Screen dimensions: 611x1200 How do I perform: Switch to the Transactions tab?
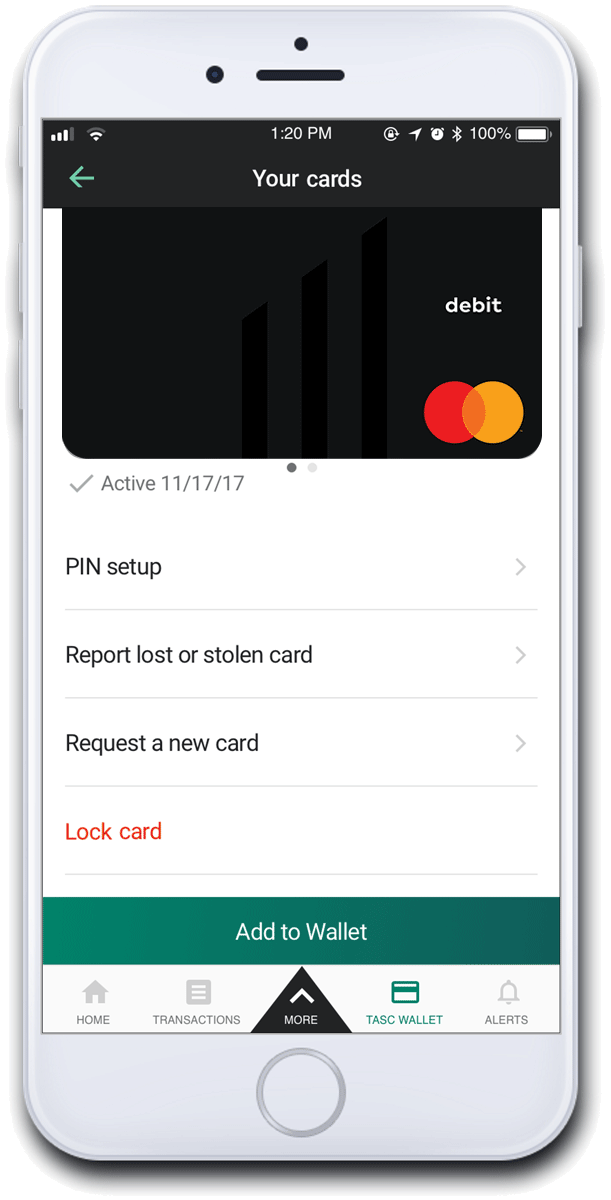197,1001
